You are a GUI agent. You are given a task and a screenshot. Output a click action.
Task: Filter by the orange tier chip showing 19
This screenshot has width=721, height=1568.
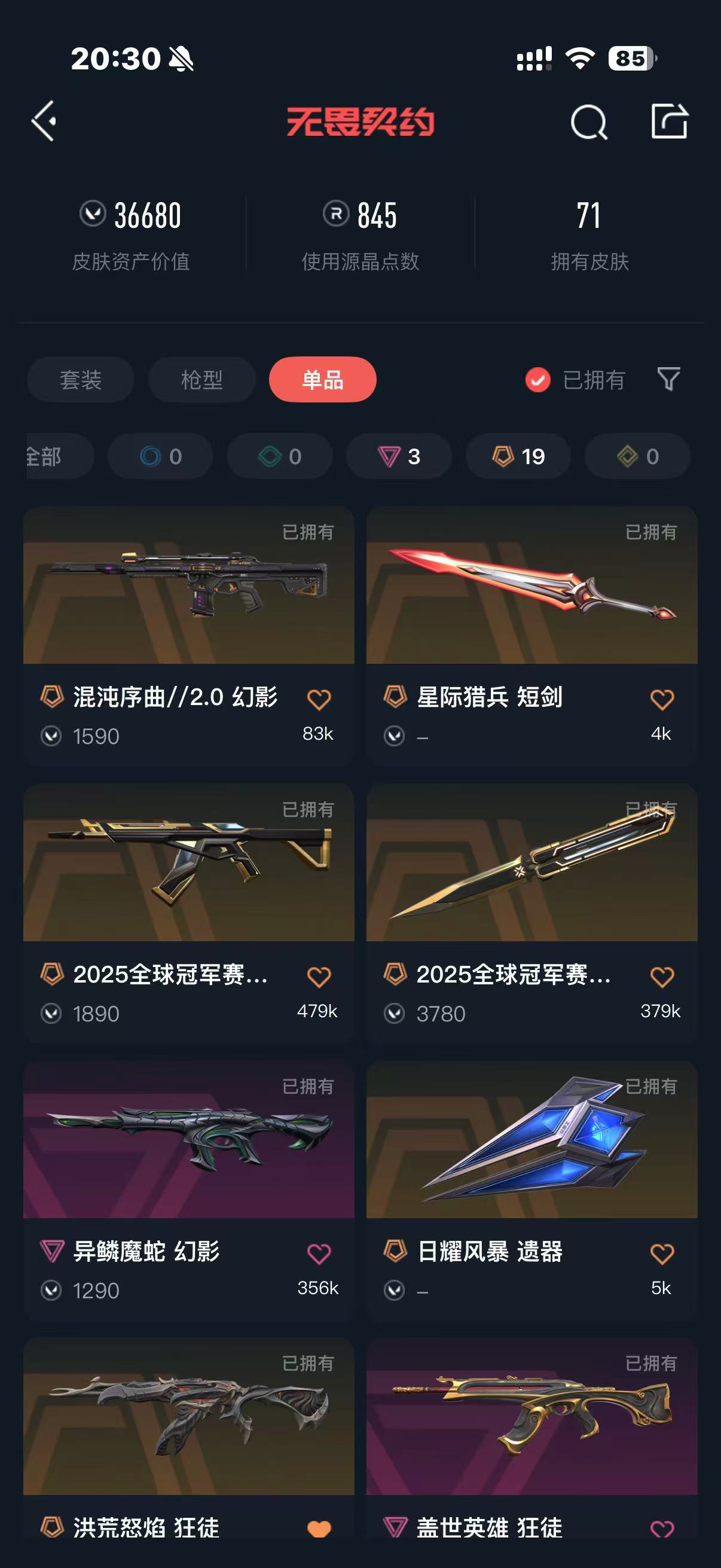(x=518, y=456)
